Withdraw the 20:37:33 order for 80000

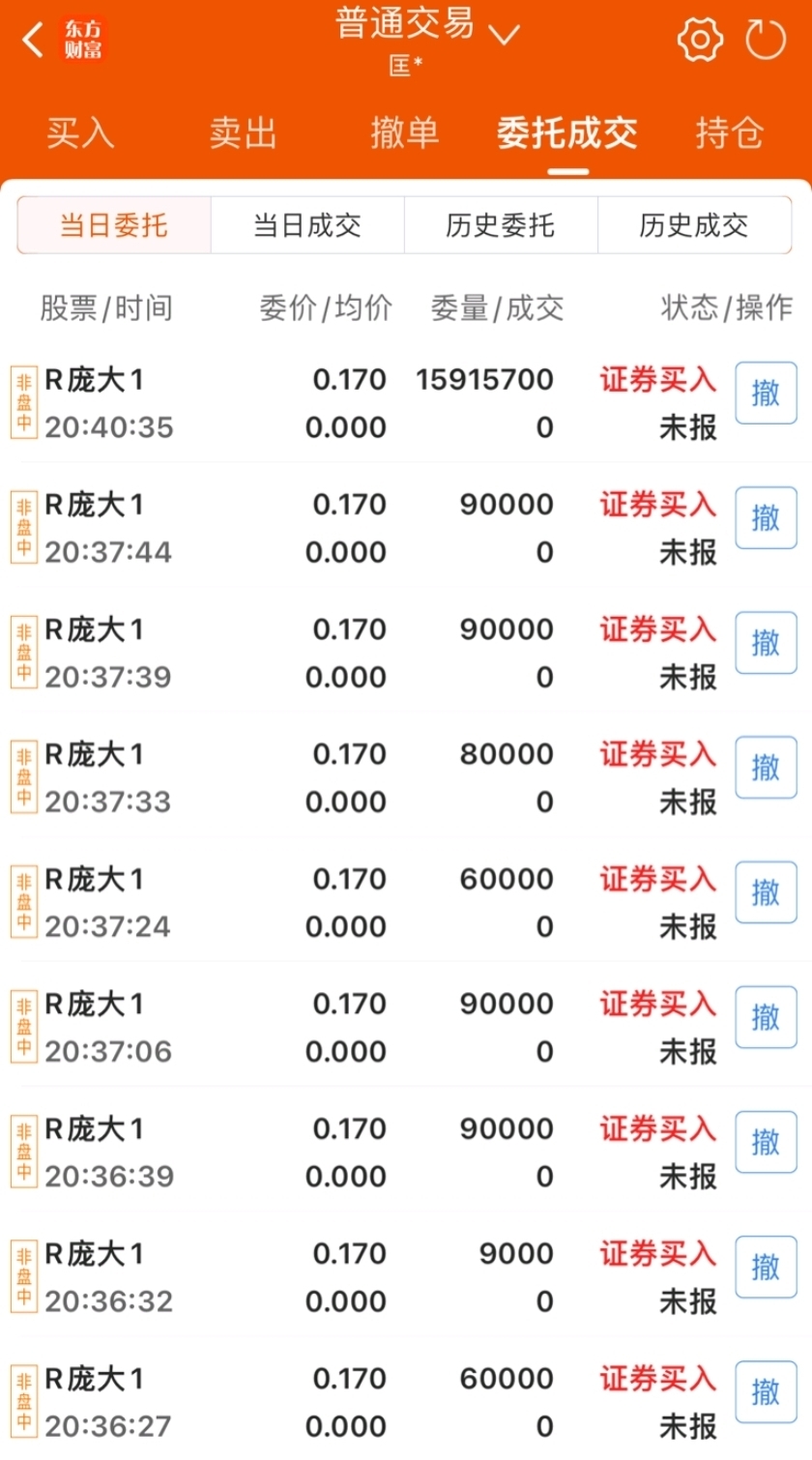(x=766, y=768)
